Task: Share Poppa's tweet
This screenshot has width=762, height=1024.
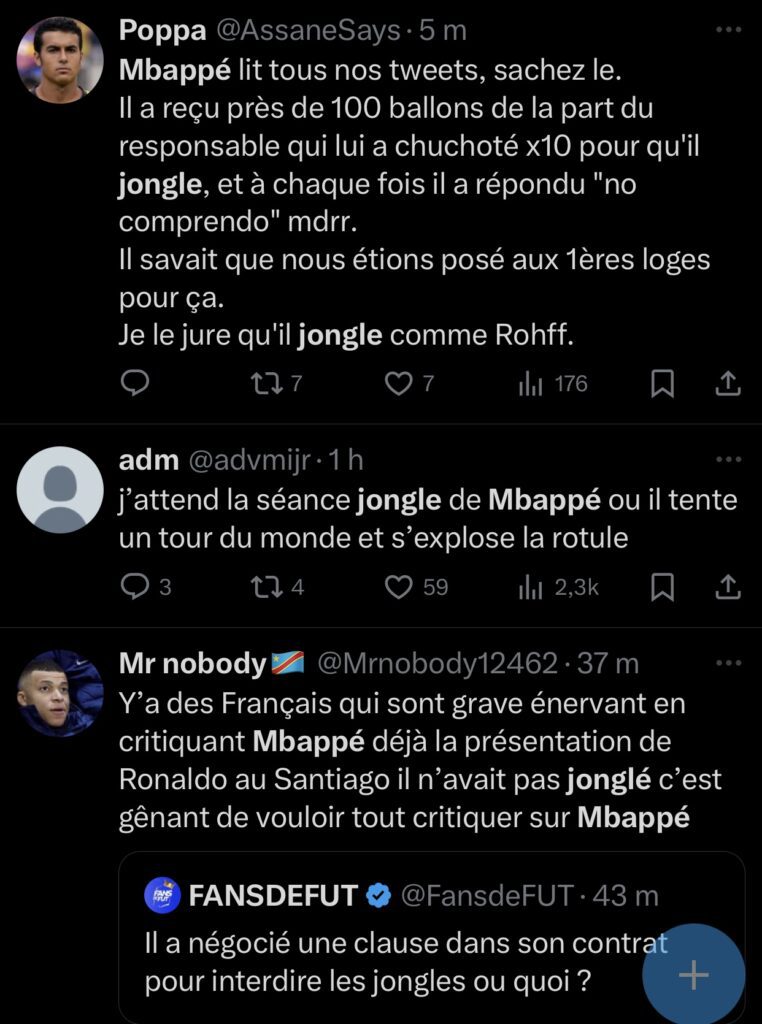Action: tap(729, 383)
